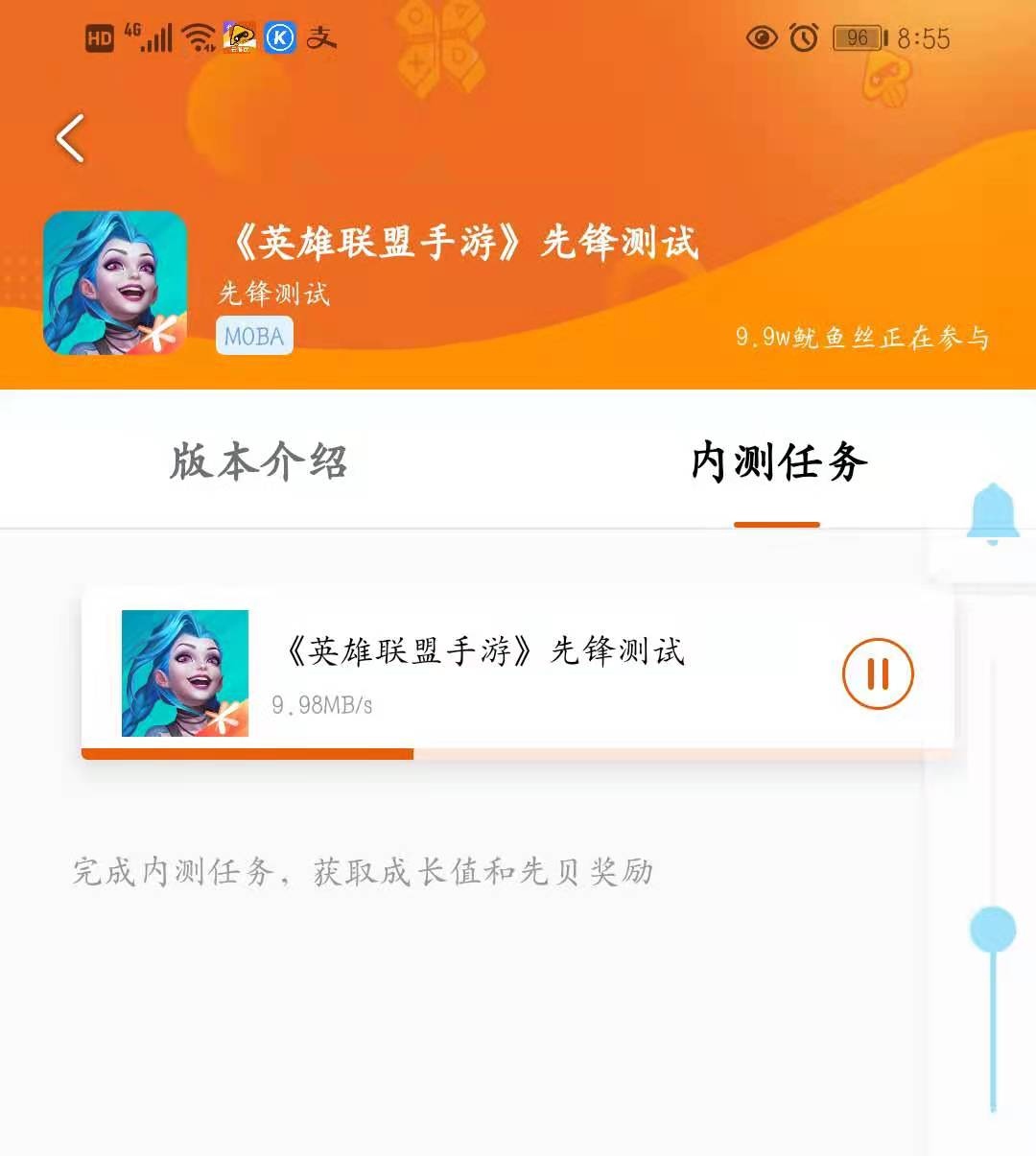
Task: Tap the MOBA tag chip
Action: [x=254, y=337]
